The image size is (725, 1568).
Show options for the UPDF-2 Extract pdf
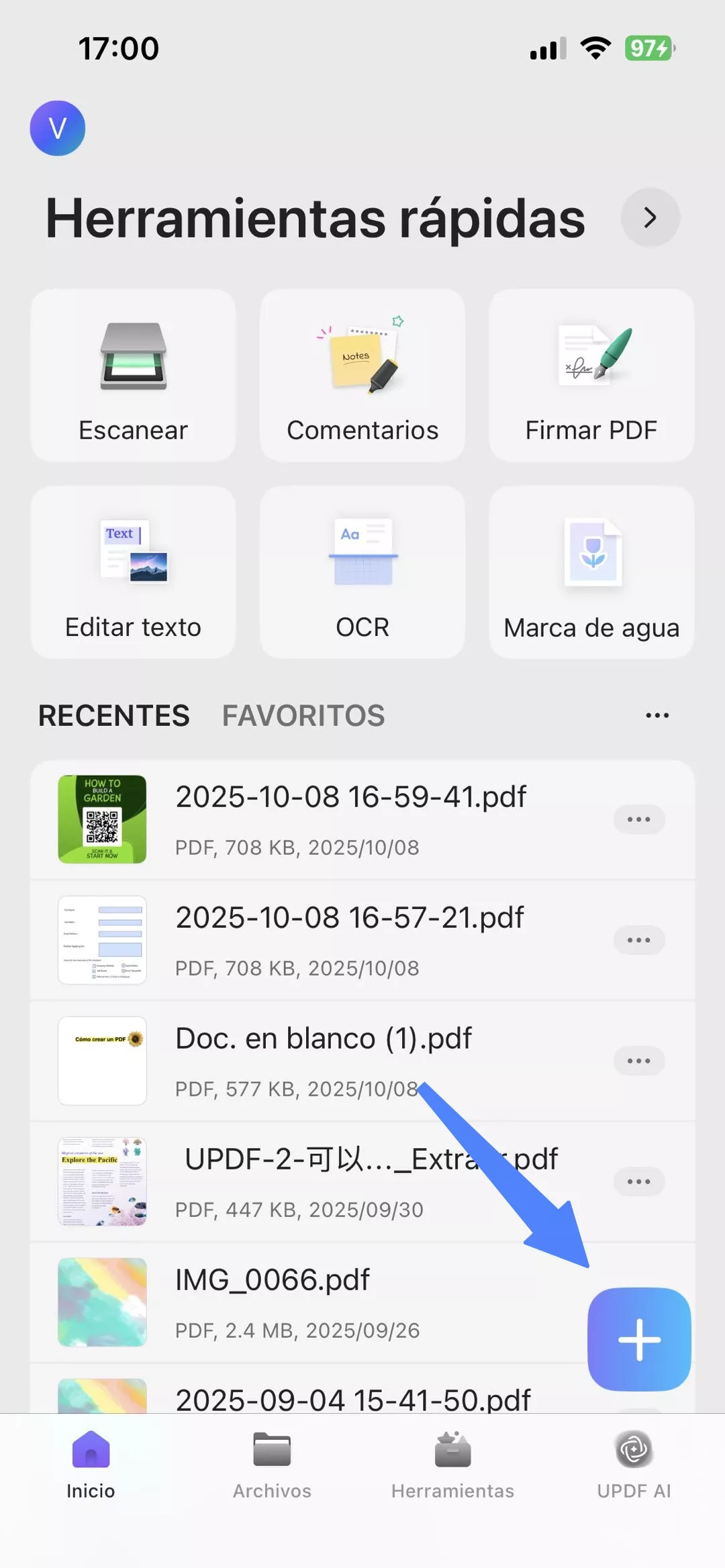pyautogui.click(x=638, y=1182)
